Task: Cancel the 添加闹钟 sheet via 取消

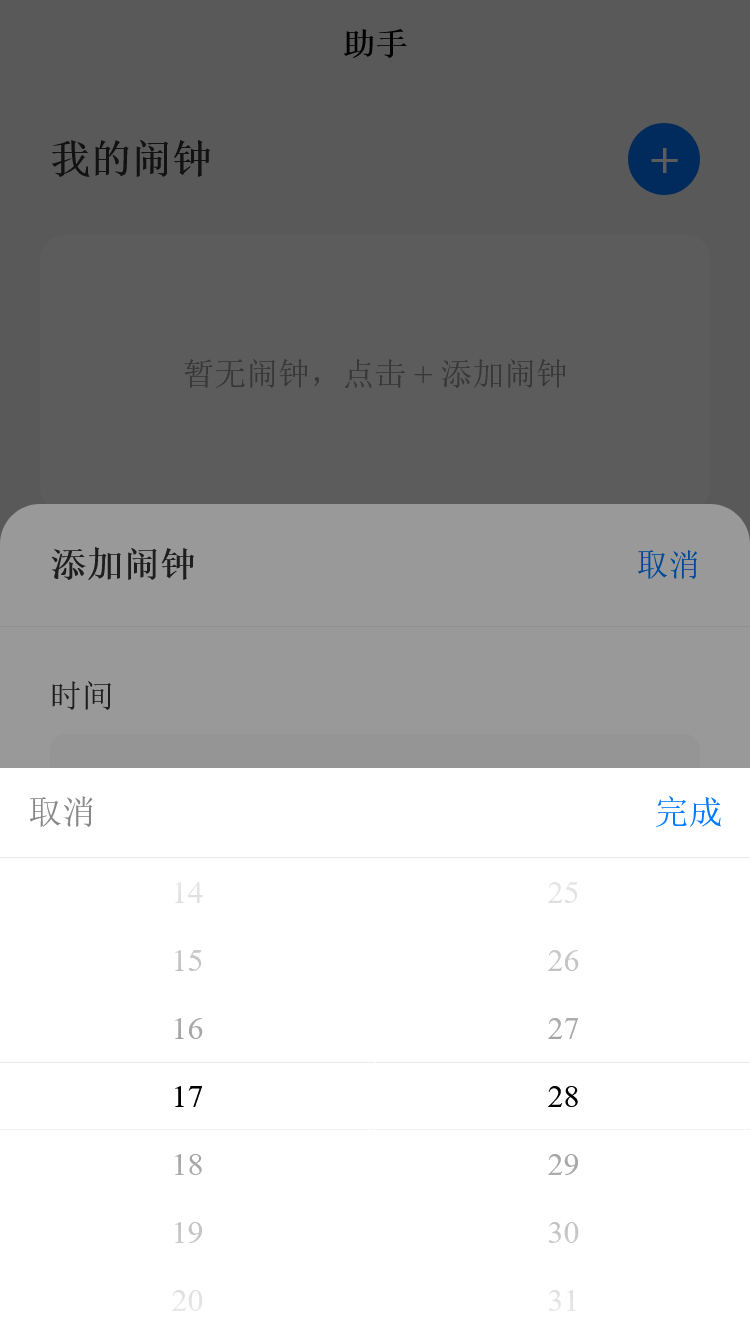Action: (x=669, y=565)
